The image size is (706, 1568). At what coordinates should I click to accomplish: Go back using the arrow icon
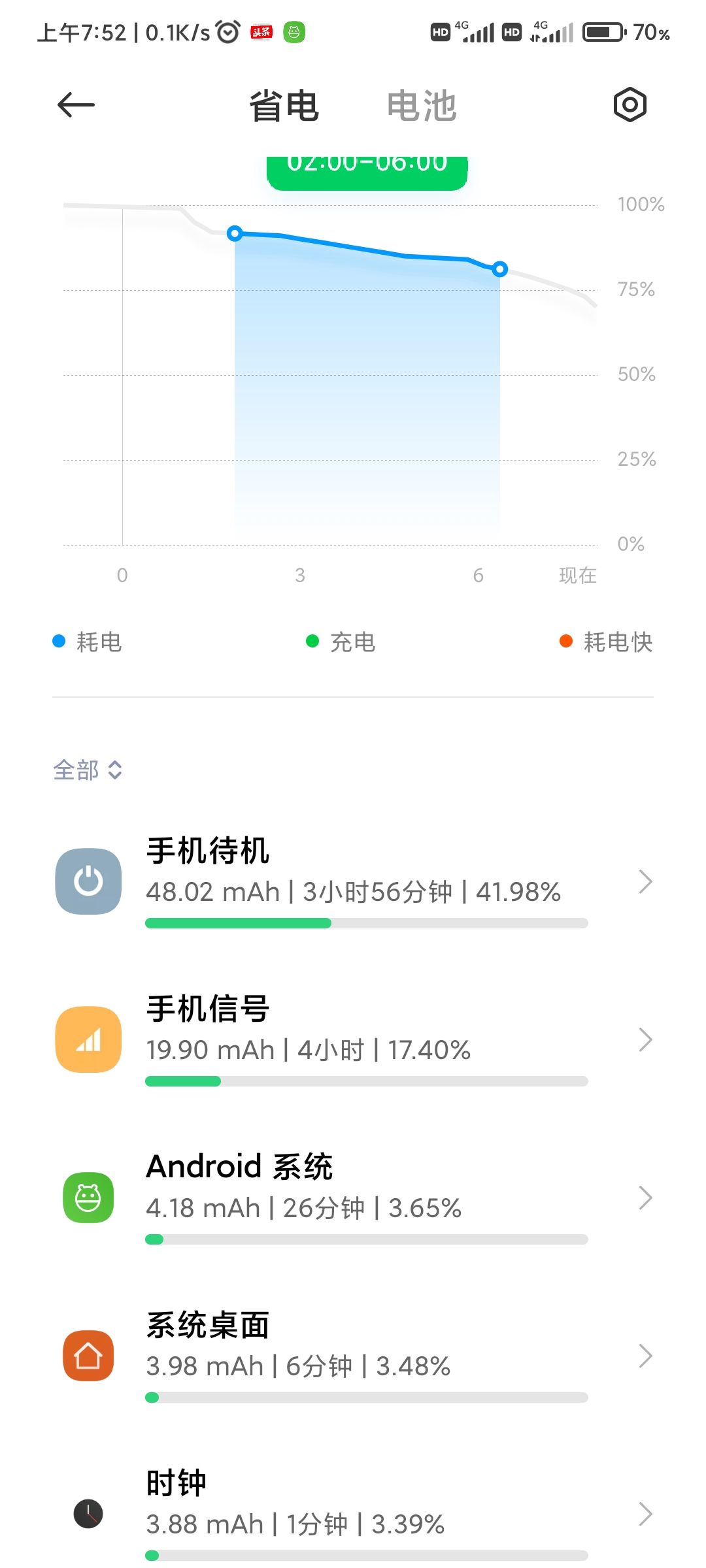[76, 105]
